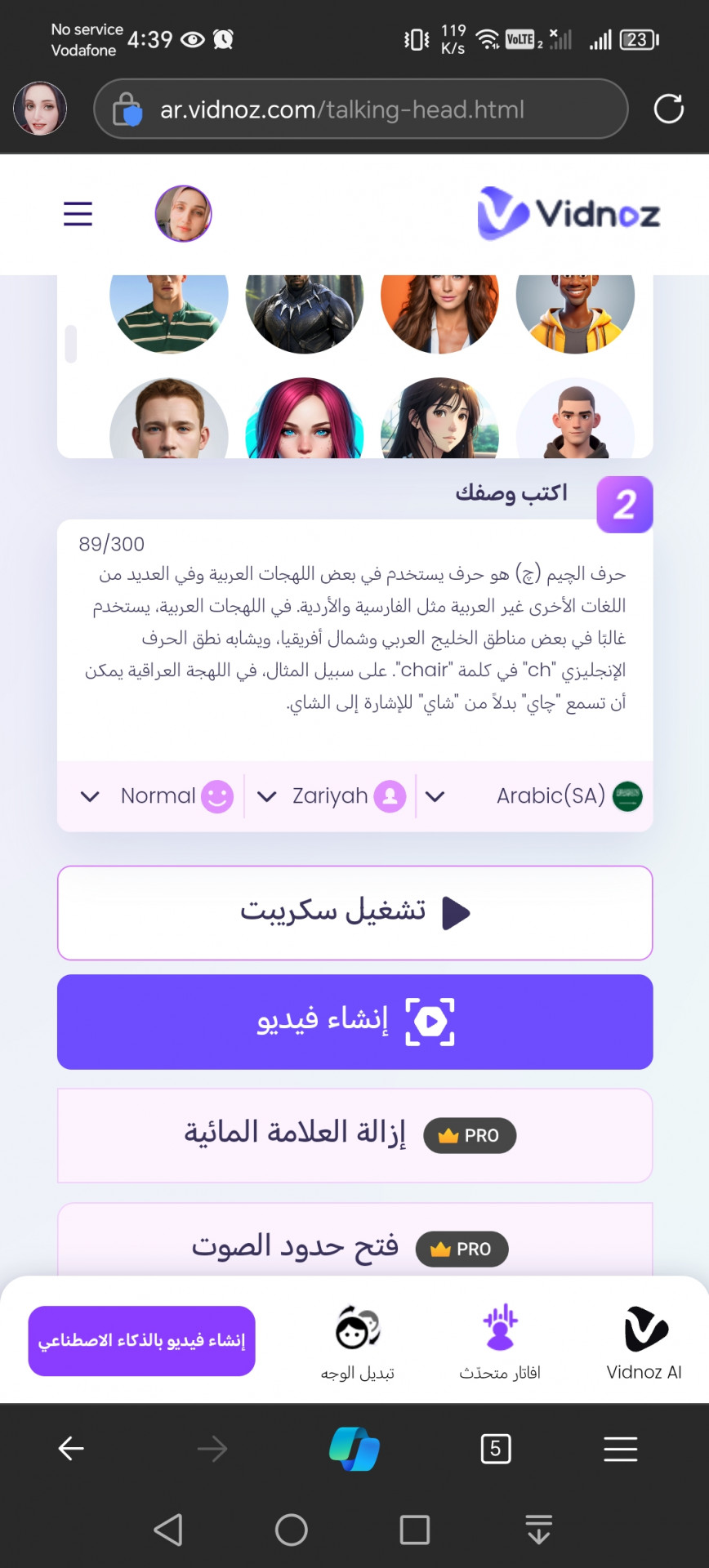The width and height of the screenshot is (709, 1568).
Task: Open the افاتار متحدث talking avatar tab
Action: [x=500, y=1343]
